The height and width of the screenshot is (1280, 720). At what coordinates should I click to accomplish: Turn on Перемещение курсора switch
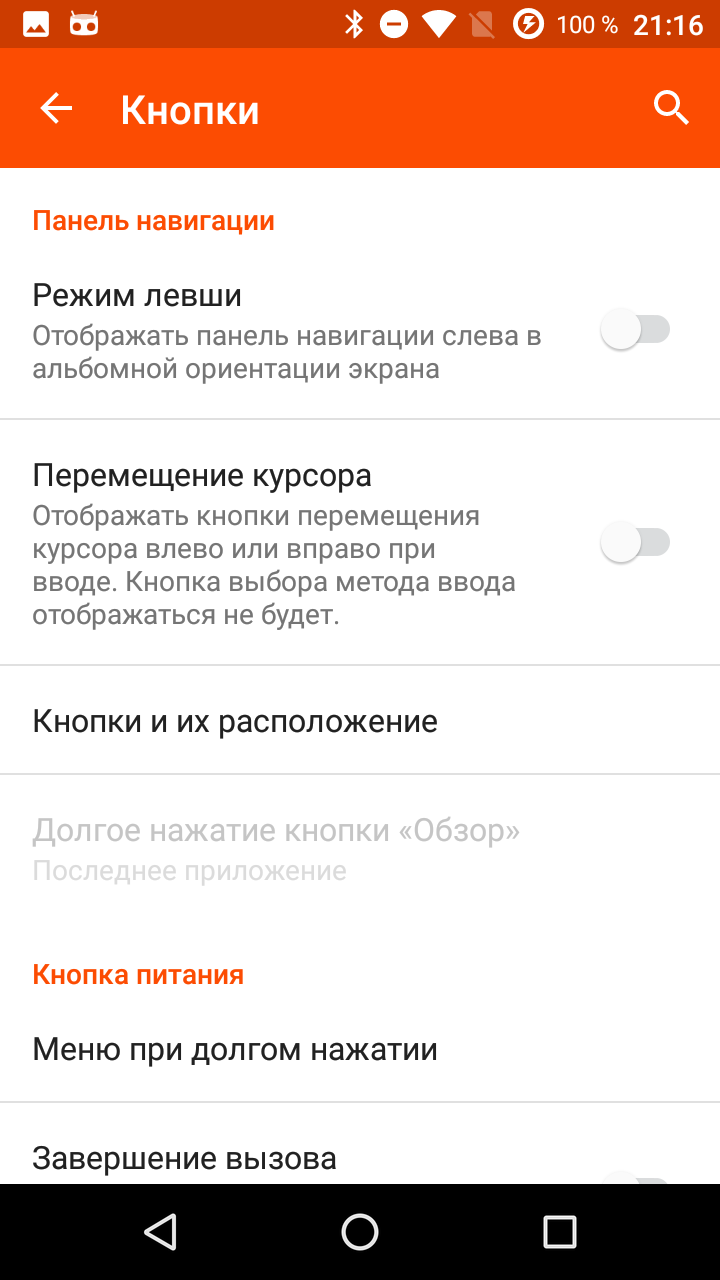coord(635,542)
